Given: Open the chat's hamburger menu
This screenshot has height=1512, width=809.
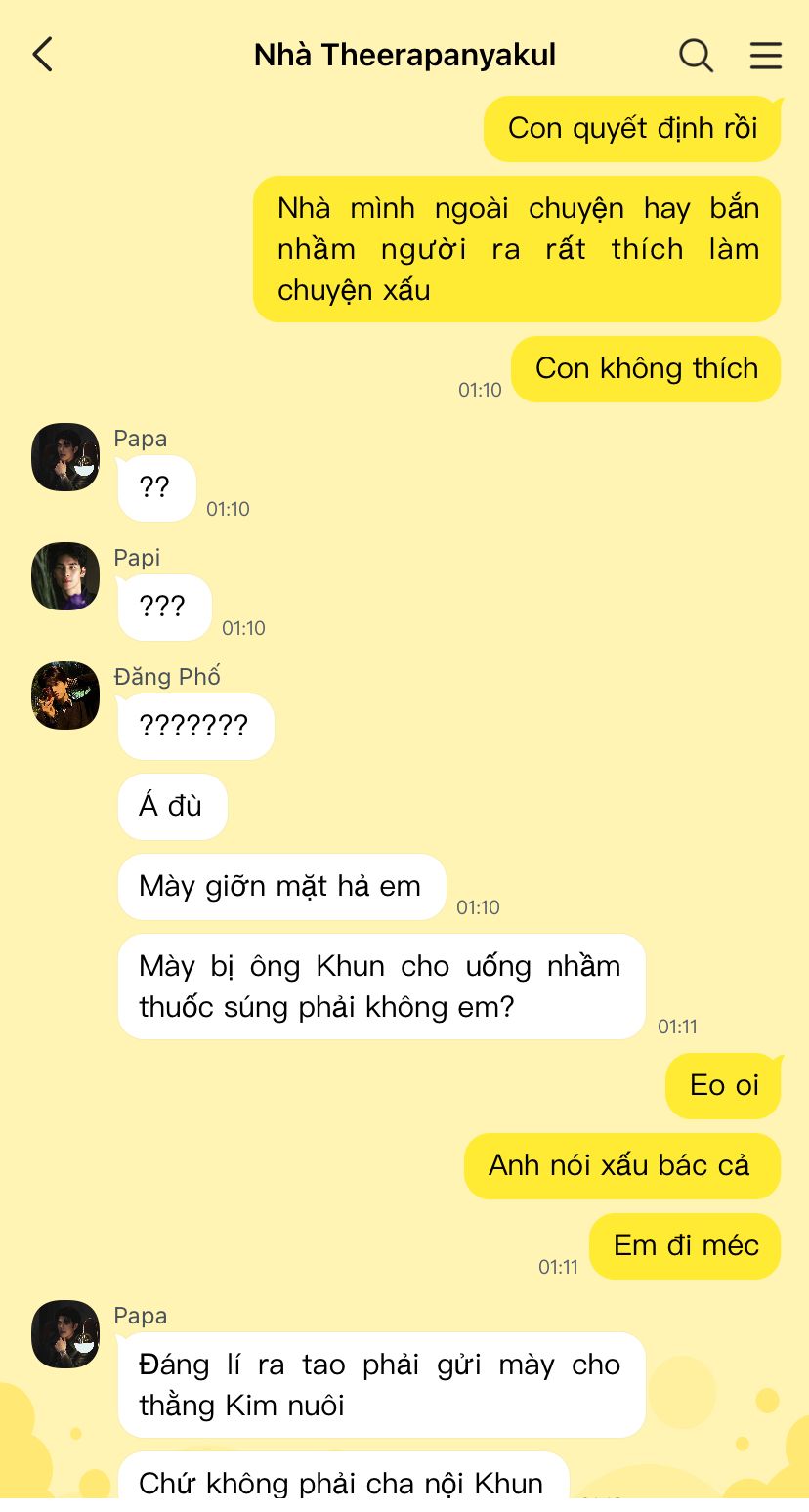Looking at the screenshot, I should (765, 55).
